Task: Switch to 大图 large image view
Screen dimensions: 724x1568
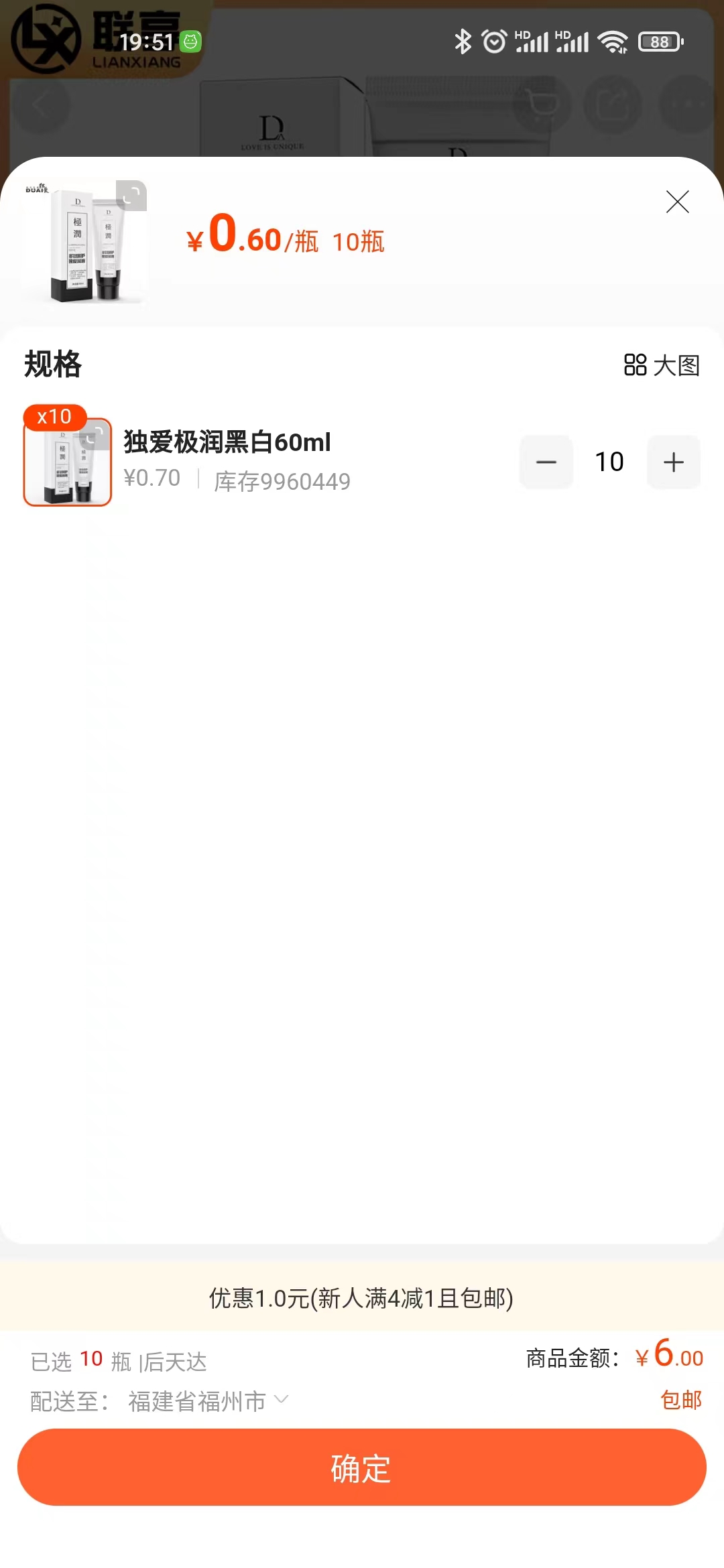Action: pos(662,365)
